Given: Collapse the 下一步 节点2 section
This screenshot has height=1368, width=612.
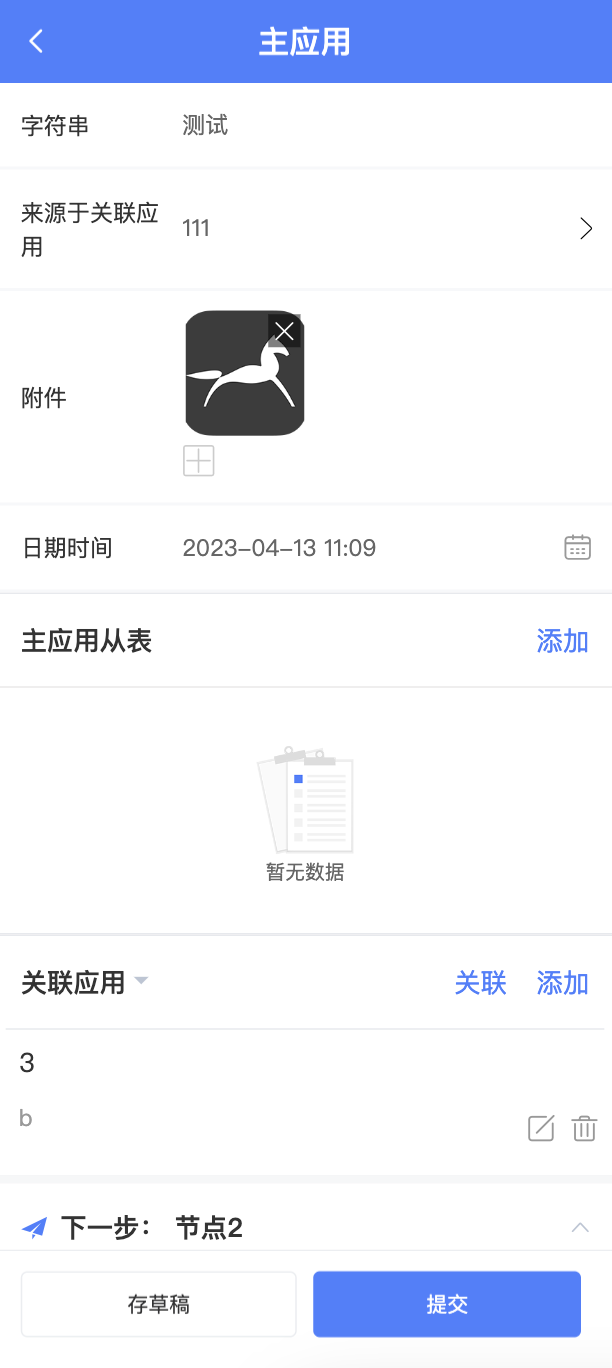Looking at the screenshot, I should (x=580, y=1227).
